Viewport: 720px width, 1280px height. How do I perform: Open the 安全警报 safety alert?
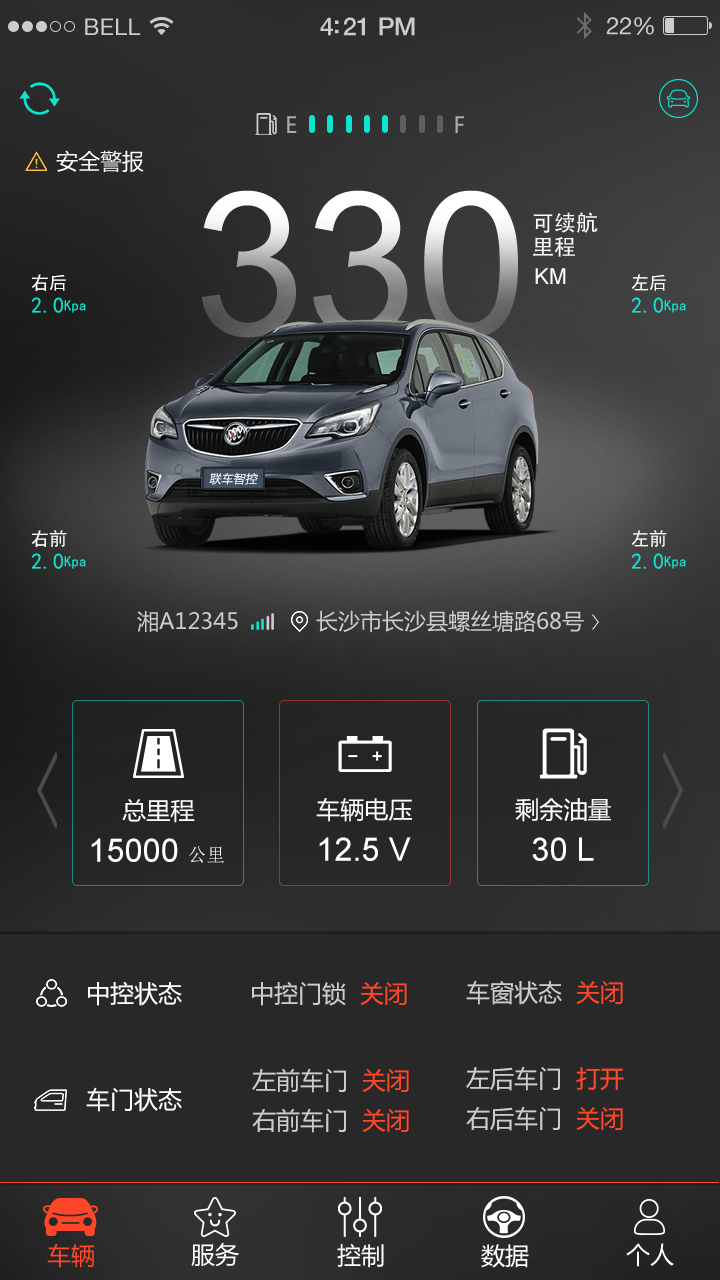[86, 161]
